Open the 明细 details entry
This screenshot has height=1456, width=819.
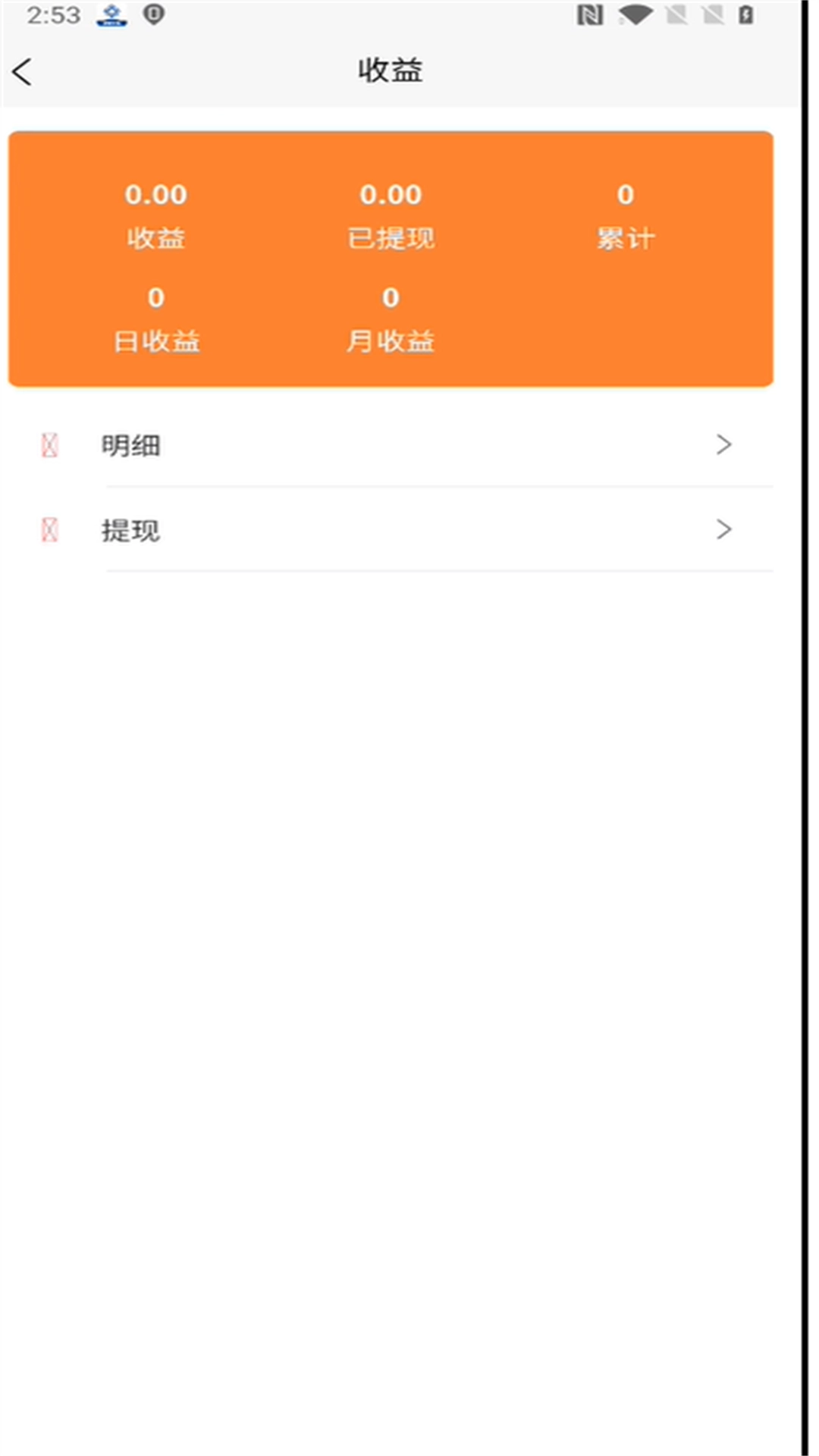(130, 447)
